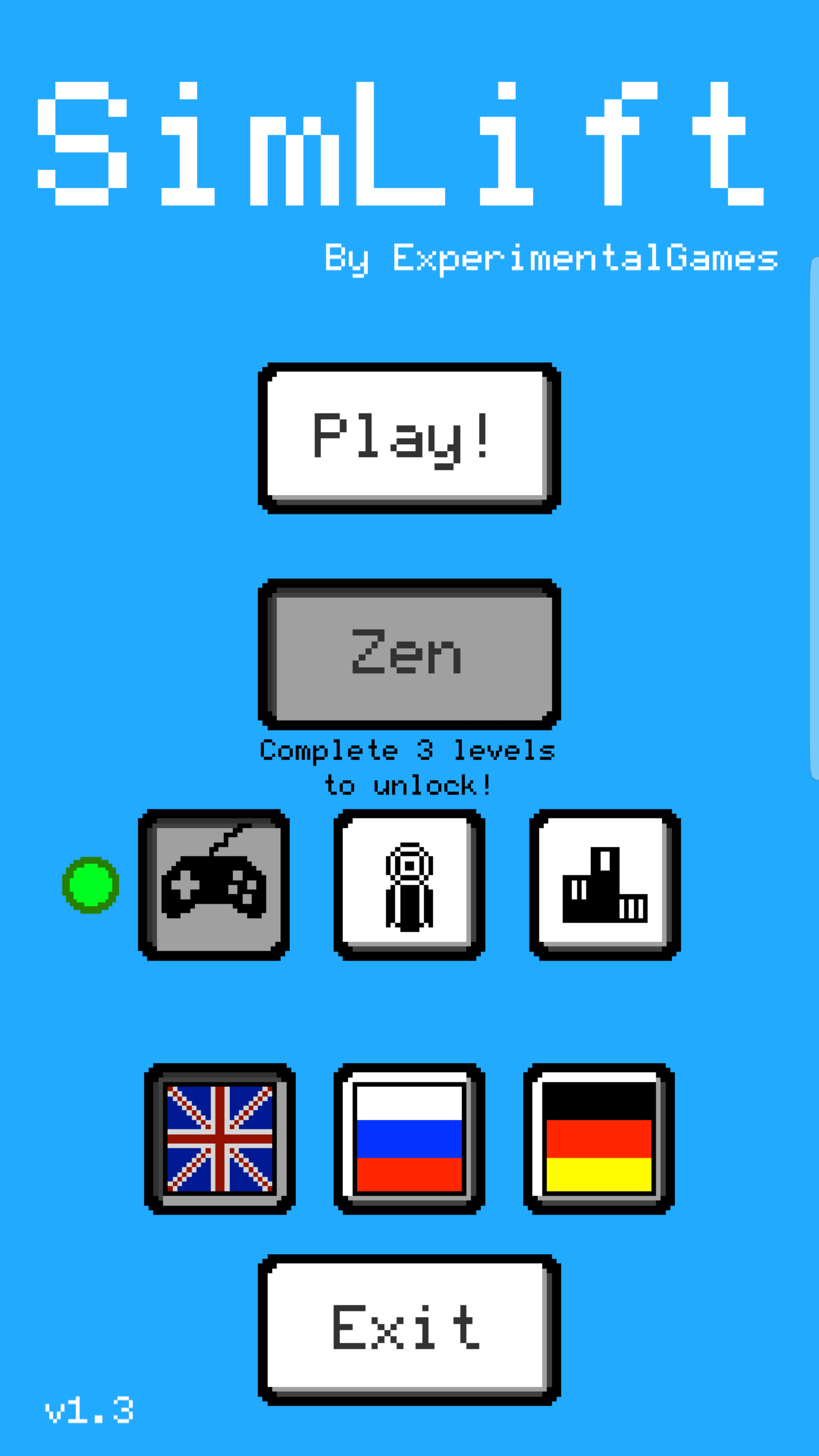Image resolution: width=819 pixels, height=1456 pixels.
Task: Switch language to Russian flag
Action: (409, 1139)
